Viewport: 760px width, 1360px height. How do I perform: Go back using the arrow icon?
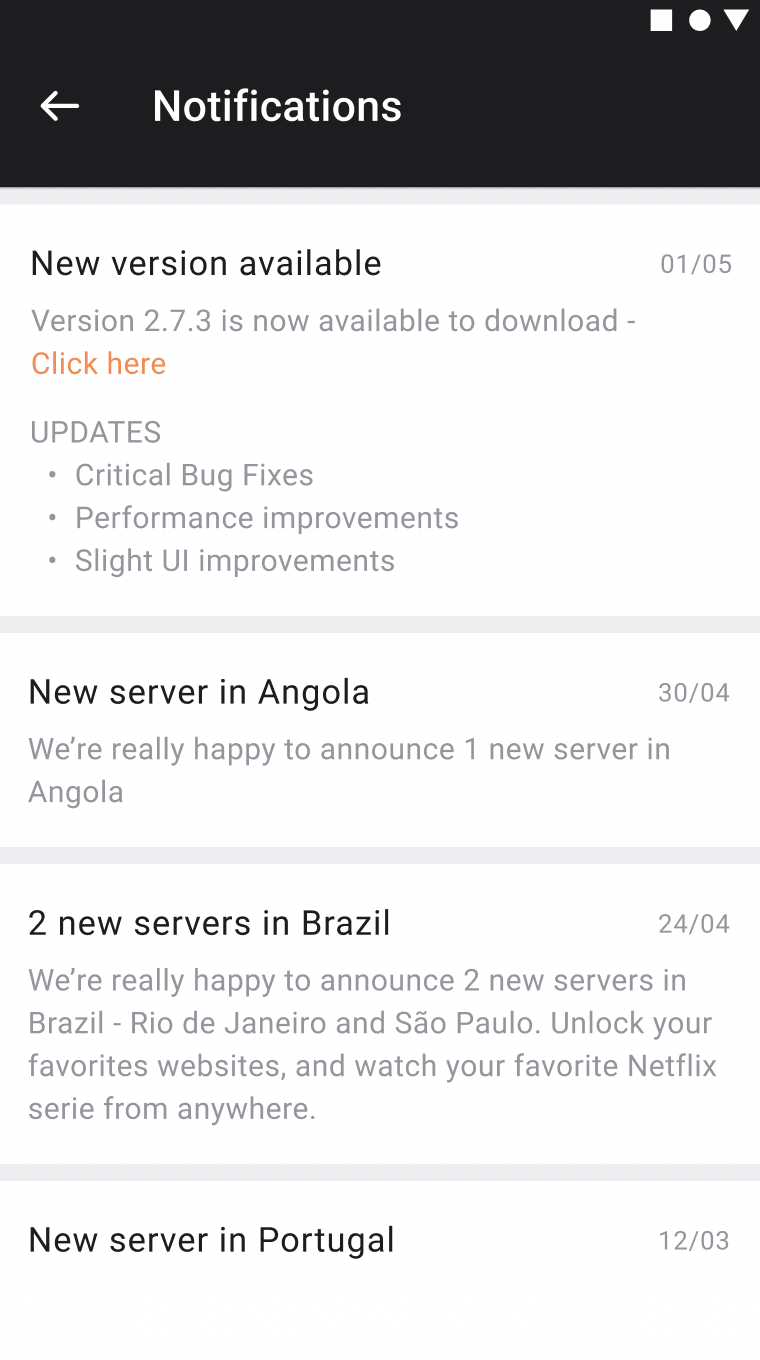(60, 106)
